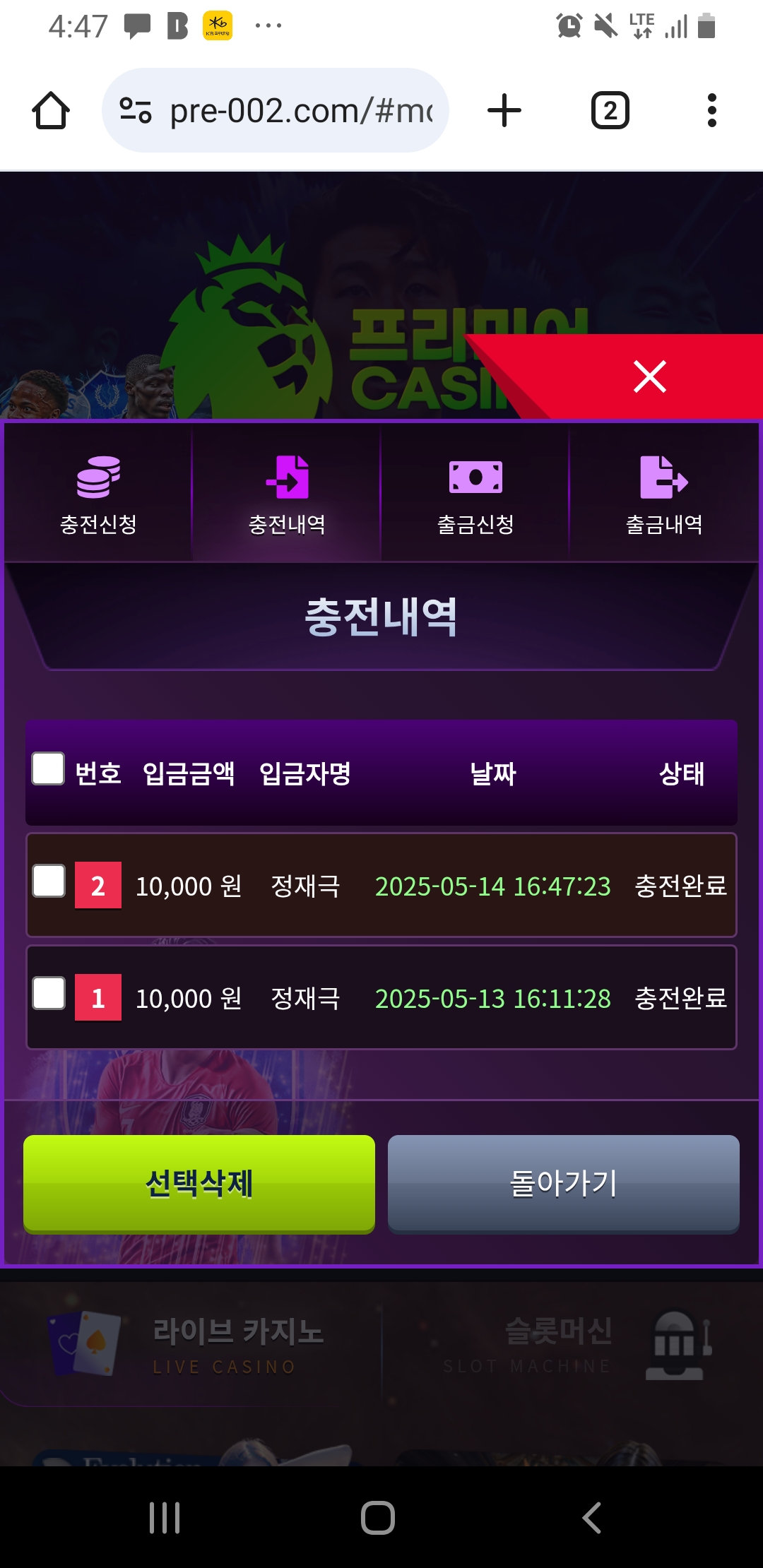Screen dimensions: 763x1568
Task: Open the browser home page
Action: 51,111
